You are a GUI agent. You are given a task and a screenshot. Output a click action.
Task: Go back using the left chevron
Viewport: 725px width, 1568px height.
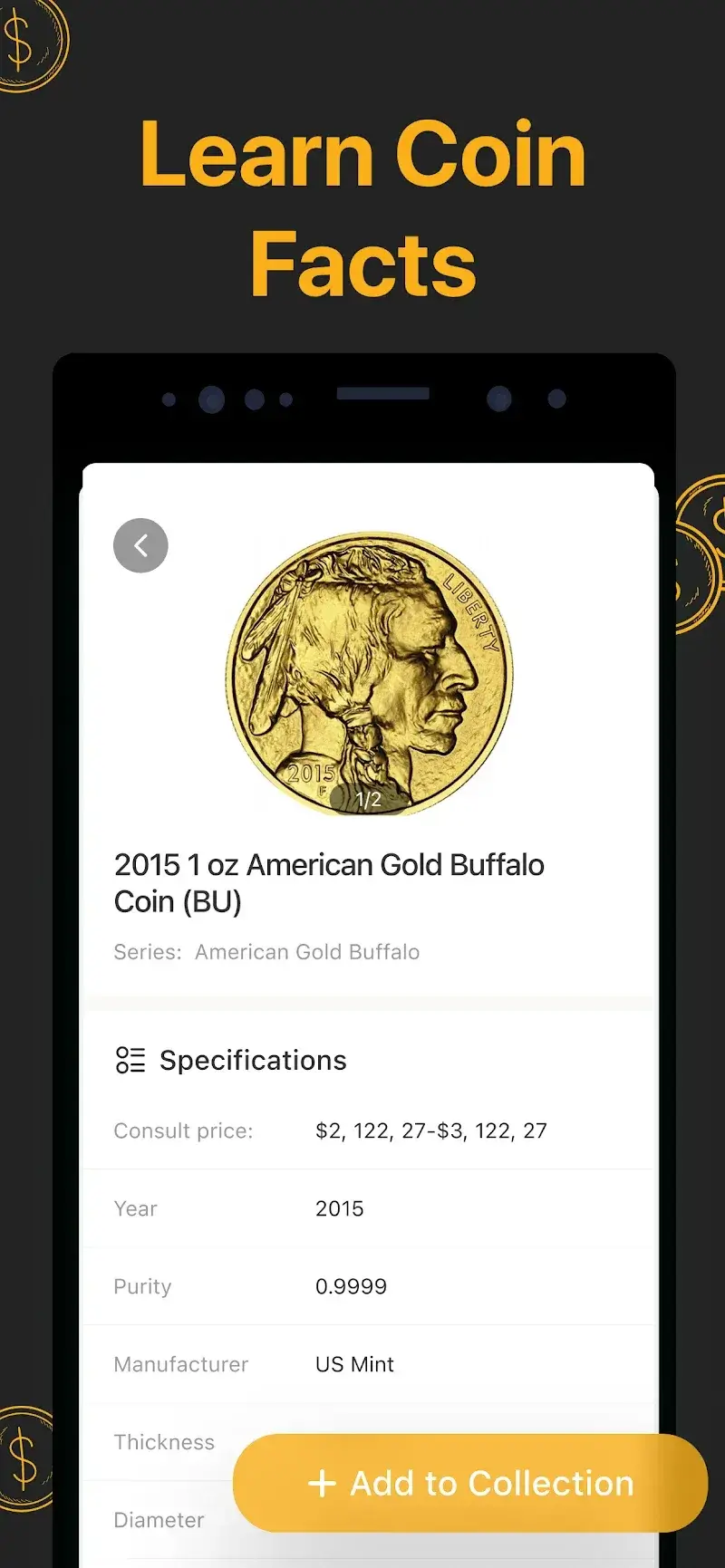click(x=140, y=545)
